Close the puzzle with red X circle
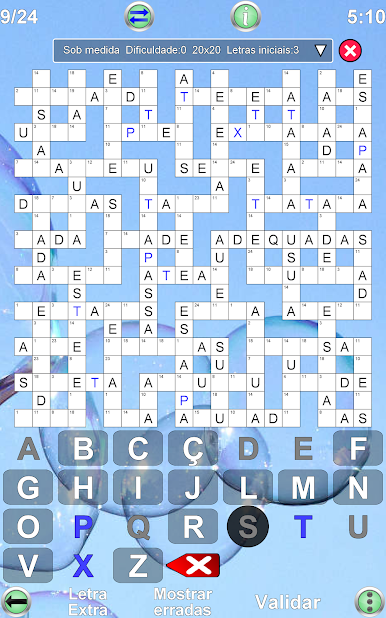386x618 pixels. (350, 50)
